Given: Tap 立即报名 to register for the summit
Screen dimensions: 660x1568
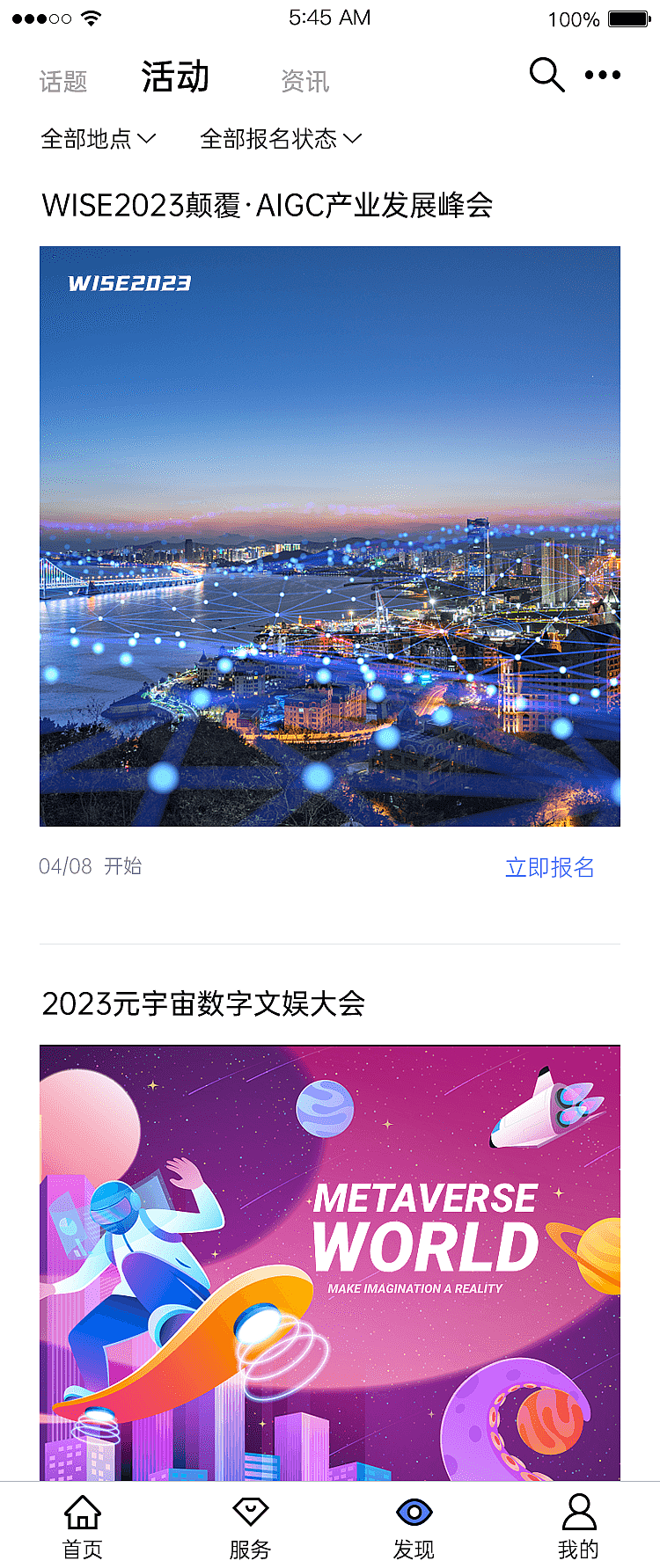Looking at the screenshot, I should pos(550,866).
